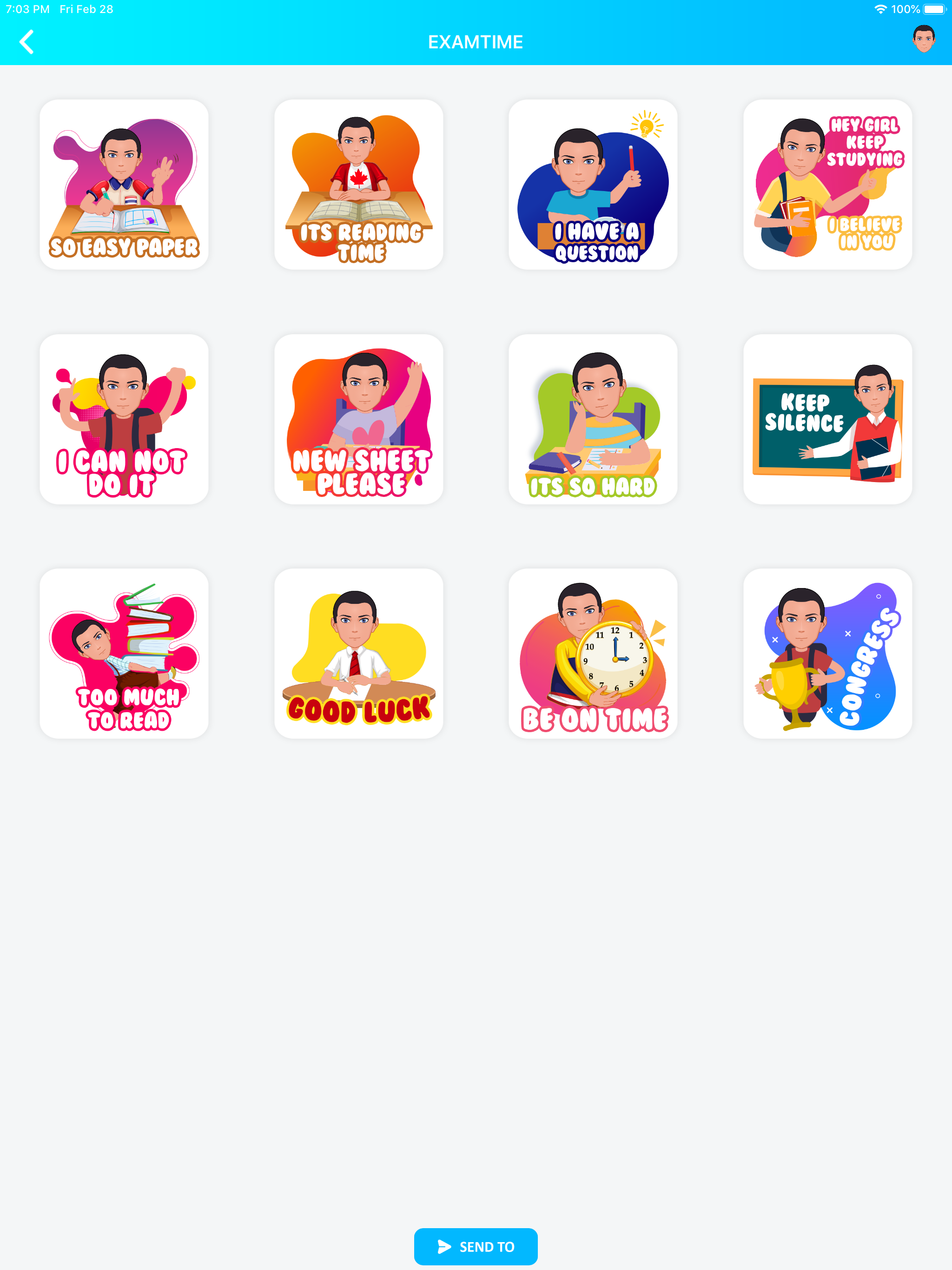Select the HEY GIRL KEEP STUDYING sticker
This screenshot has height=1270, width=952.
pos(827,184)
